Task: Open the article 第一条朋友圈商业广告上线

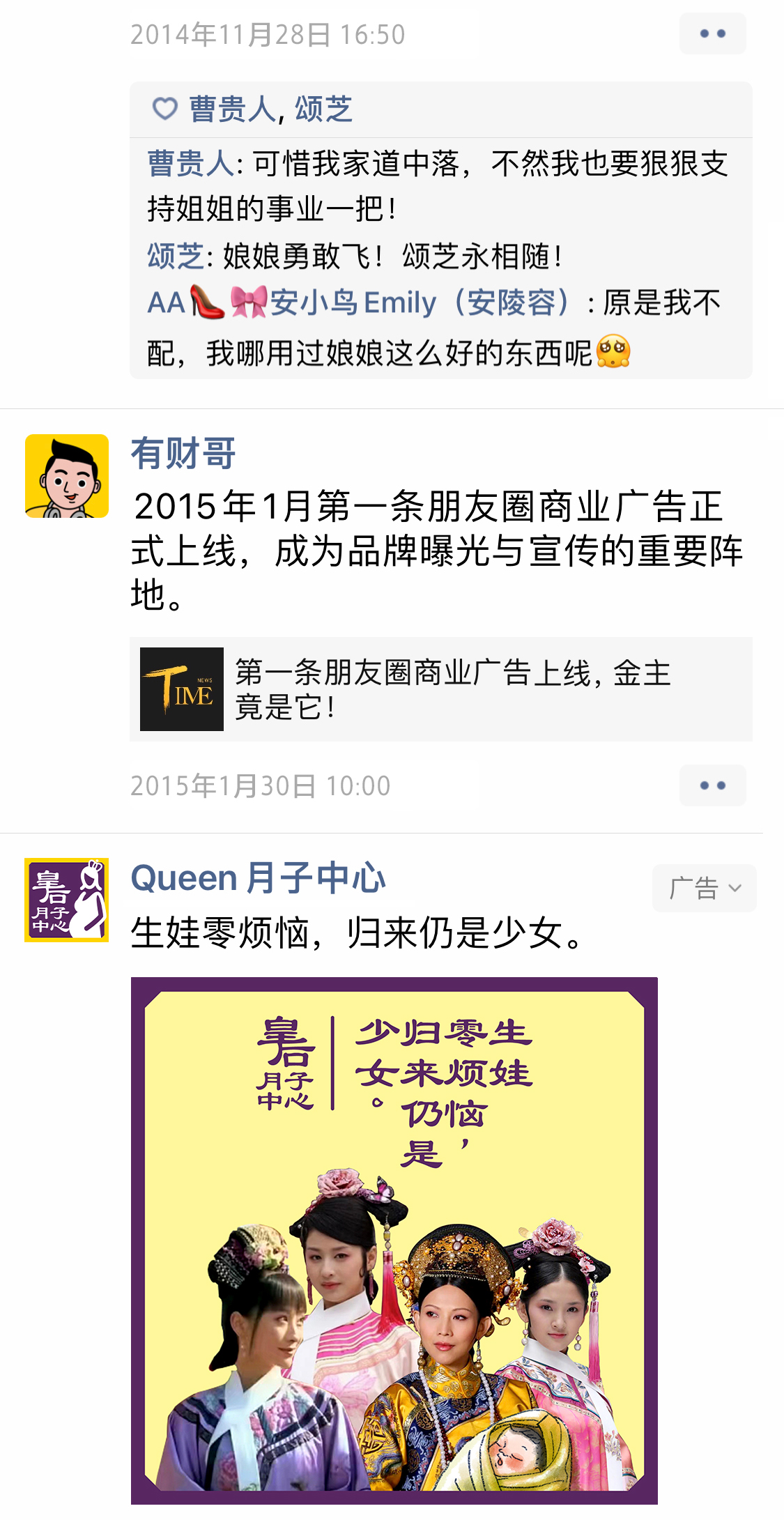Action: (x=440, y=689)
